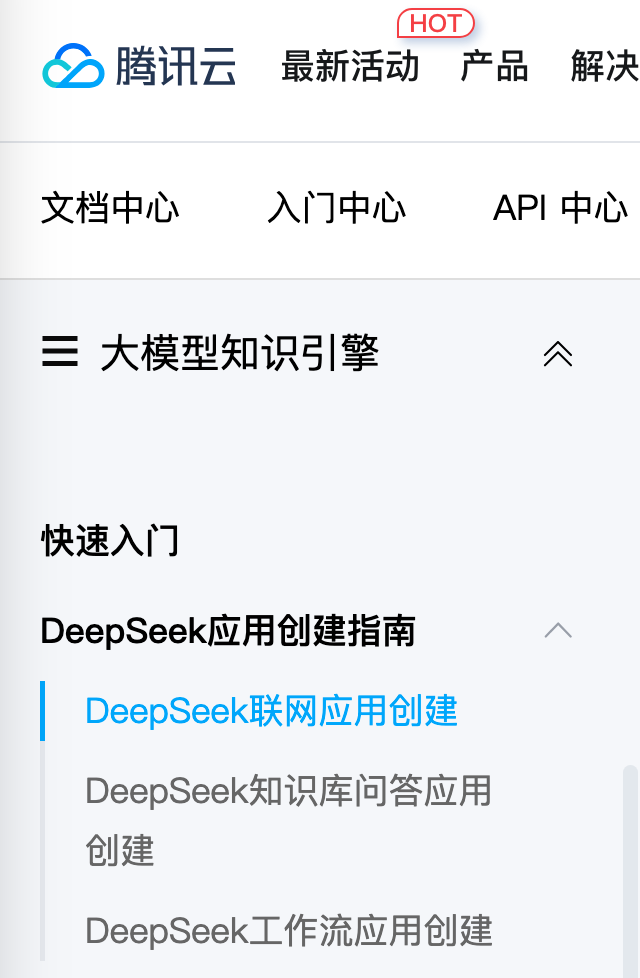Open the Tencent Cloud home logo

click(139, 67)
